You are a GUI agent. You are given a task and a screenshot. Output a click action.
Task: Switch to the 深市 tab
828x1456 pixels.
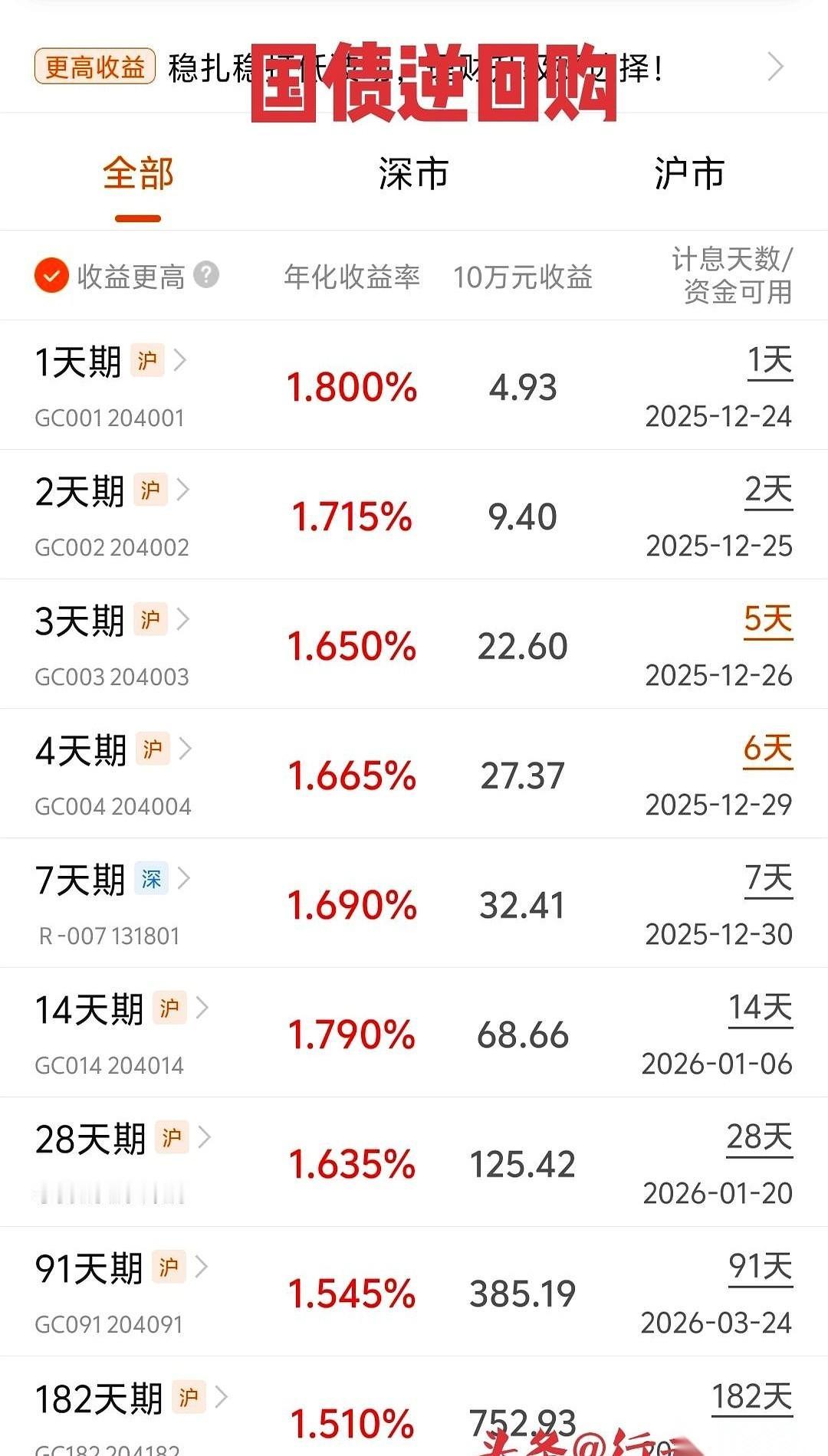[x=414, y=175]
